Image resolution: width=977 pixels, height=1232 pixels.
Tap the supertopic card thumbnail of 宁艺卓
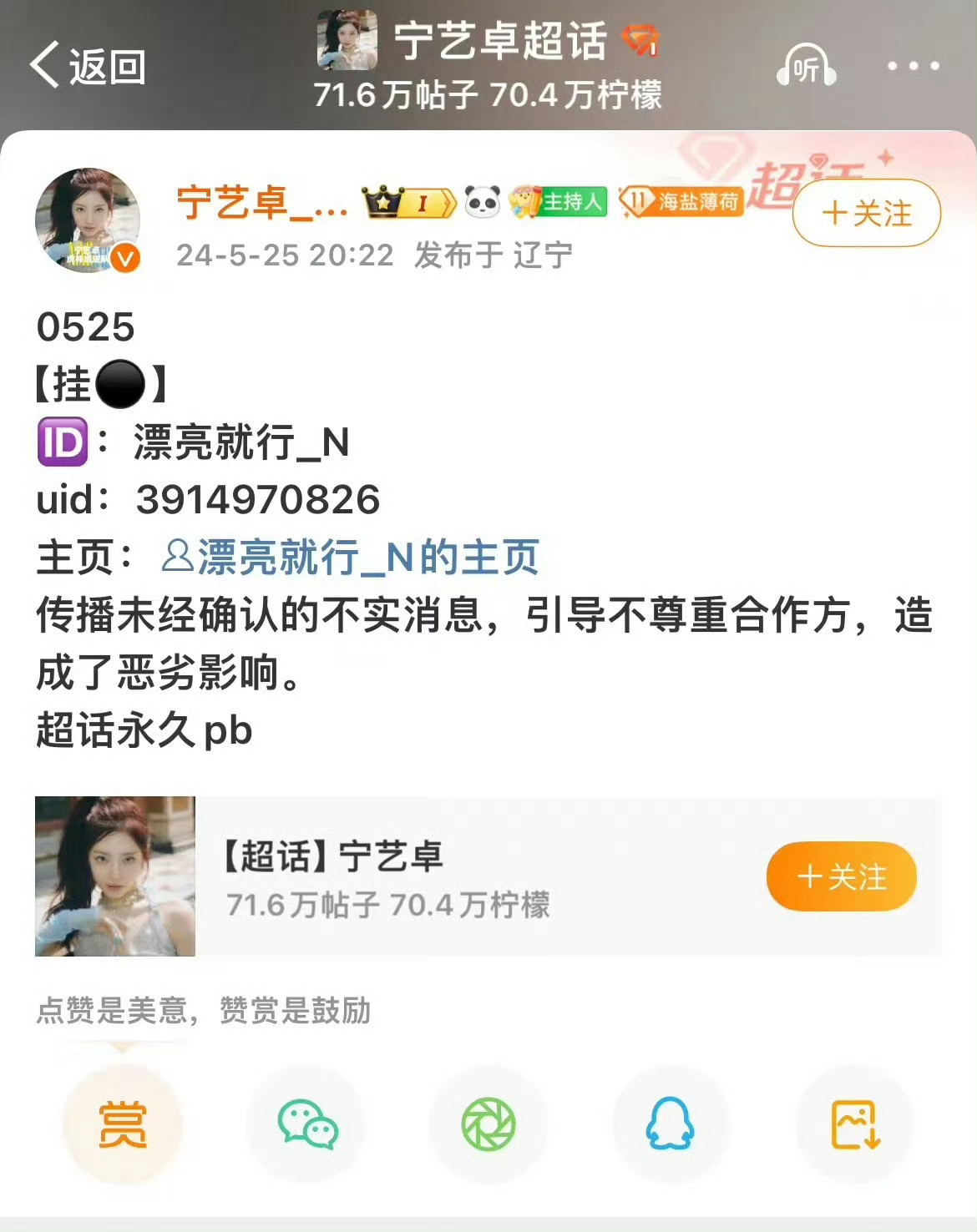114,878
